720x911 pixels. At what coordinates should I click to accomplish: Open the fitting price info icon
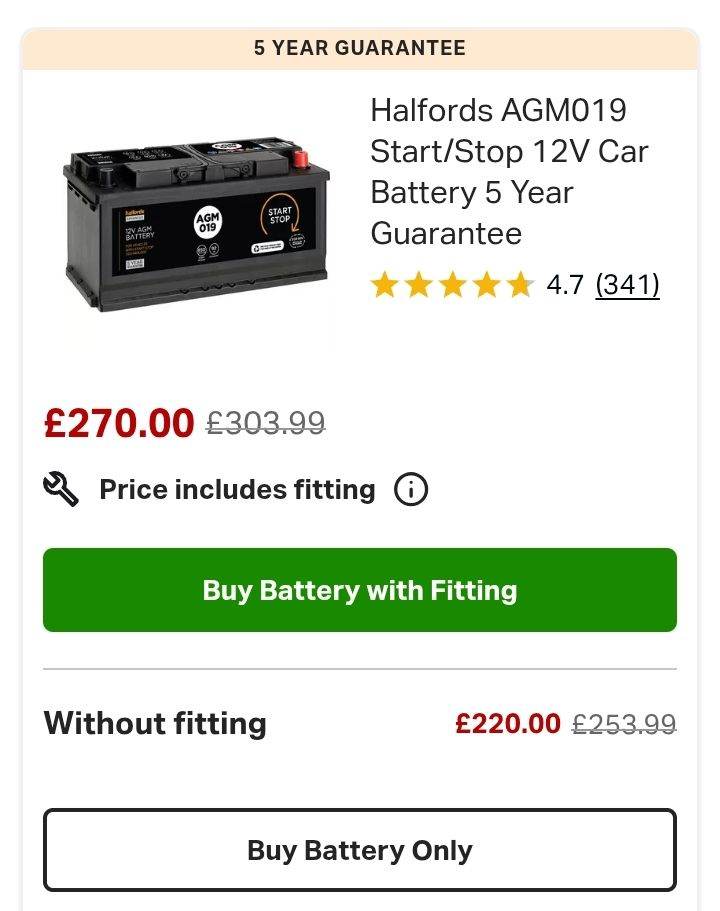pyautogui.click(x=411, y=490)
